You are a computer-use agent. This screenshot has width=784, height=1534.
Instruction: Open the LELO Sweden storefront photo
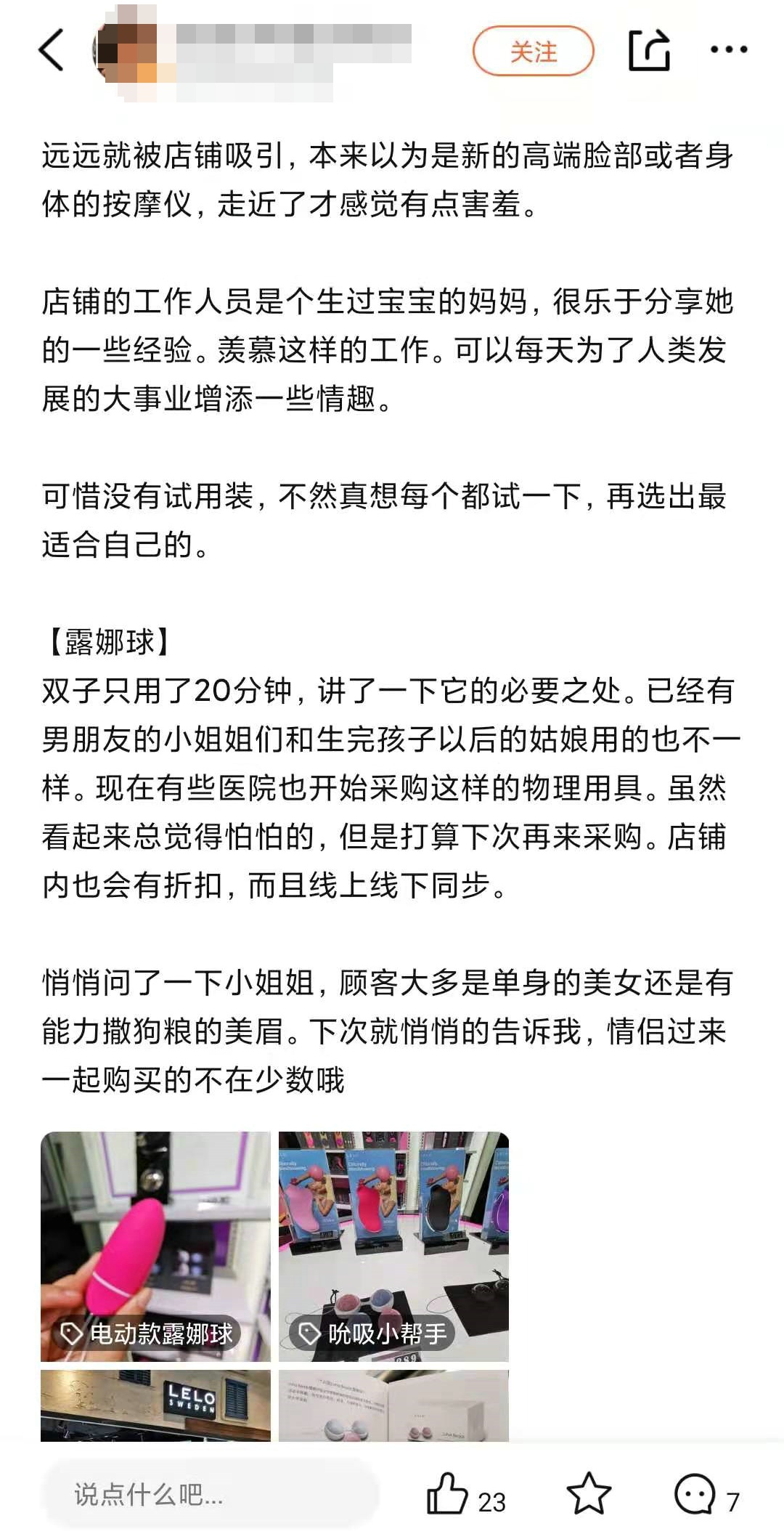(155, 1405)
